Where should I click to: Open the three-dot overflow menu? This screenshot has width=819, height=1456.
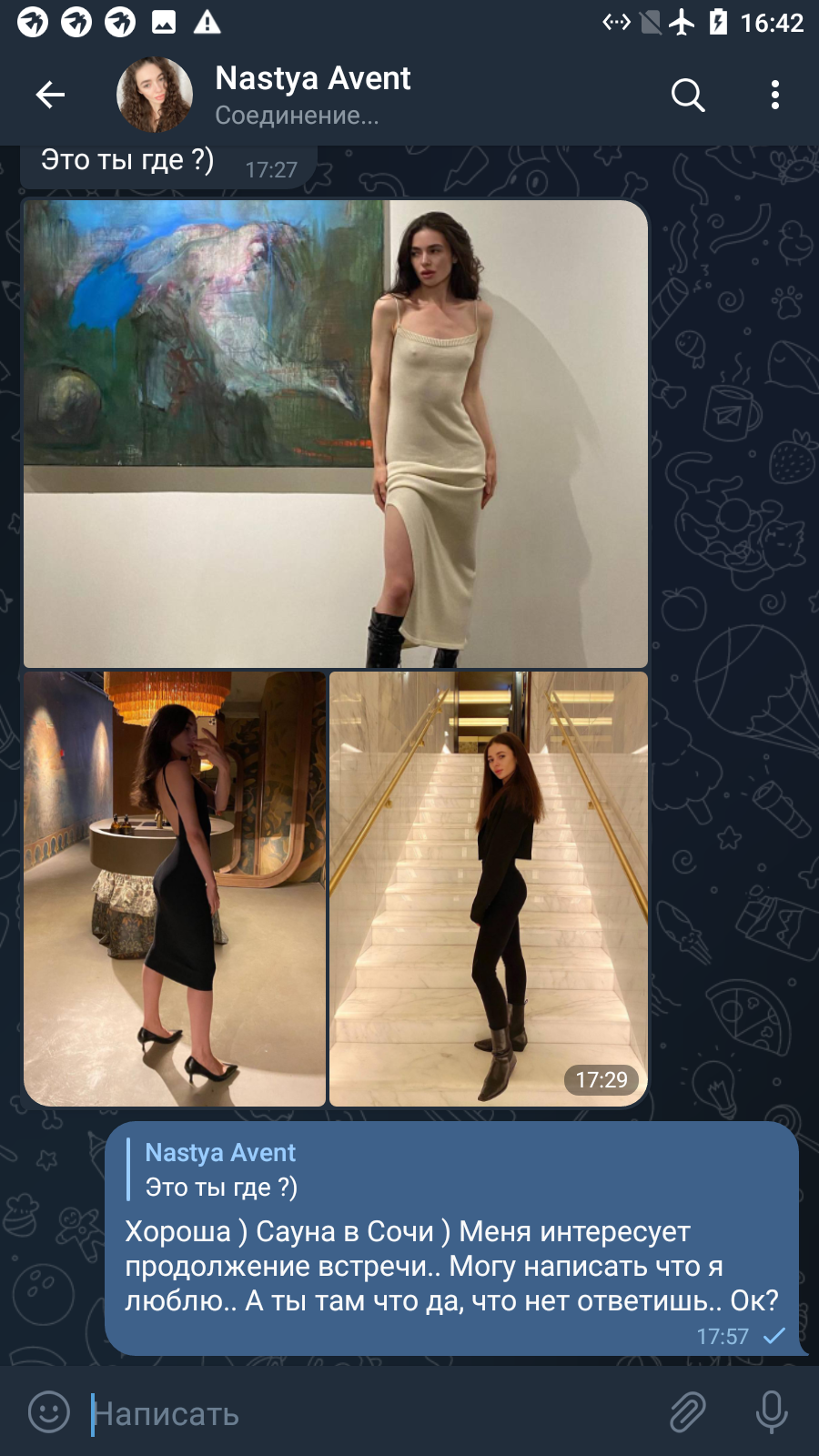point(775,95)
